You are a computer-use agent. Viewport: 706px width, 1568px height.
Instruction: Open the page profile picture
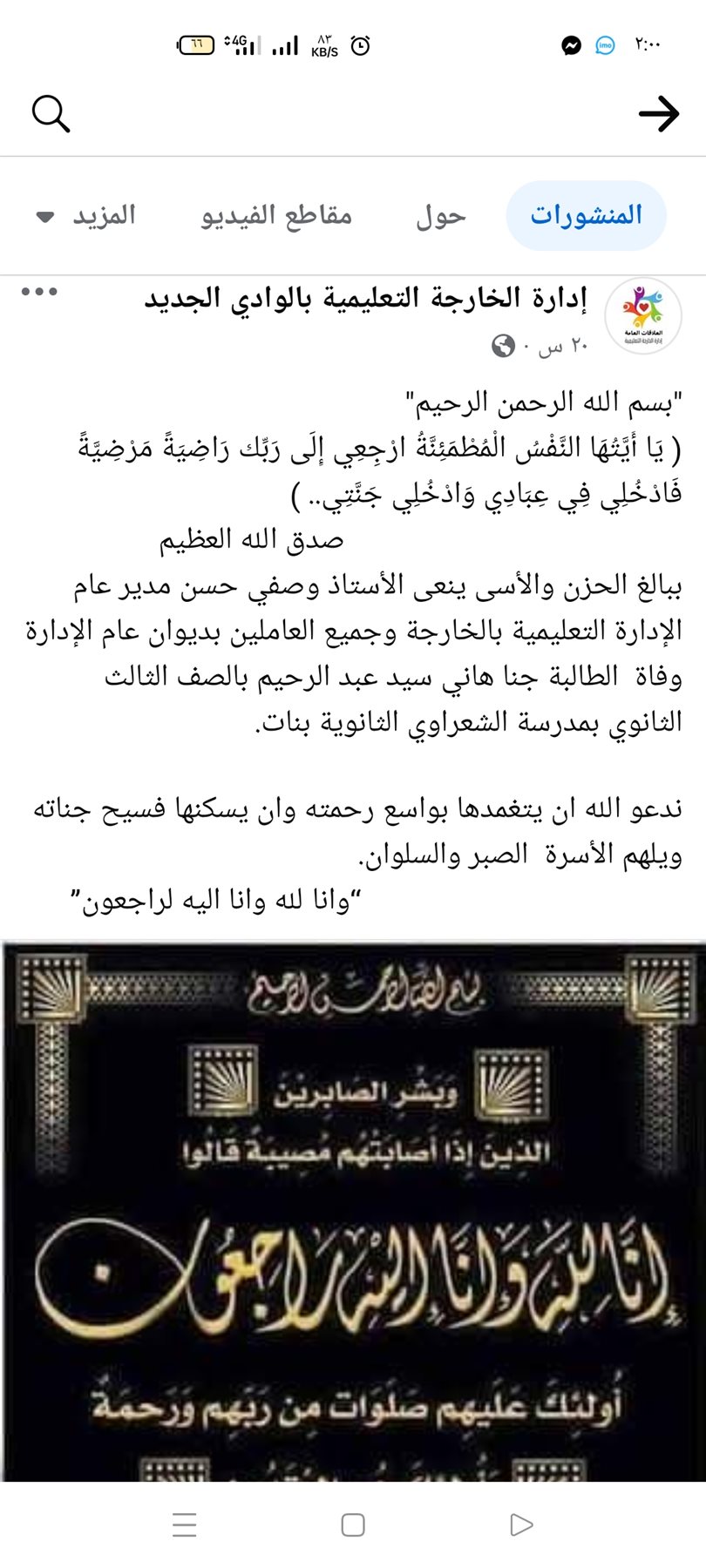pos(643,315)
